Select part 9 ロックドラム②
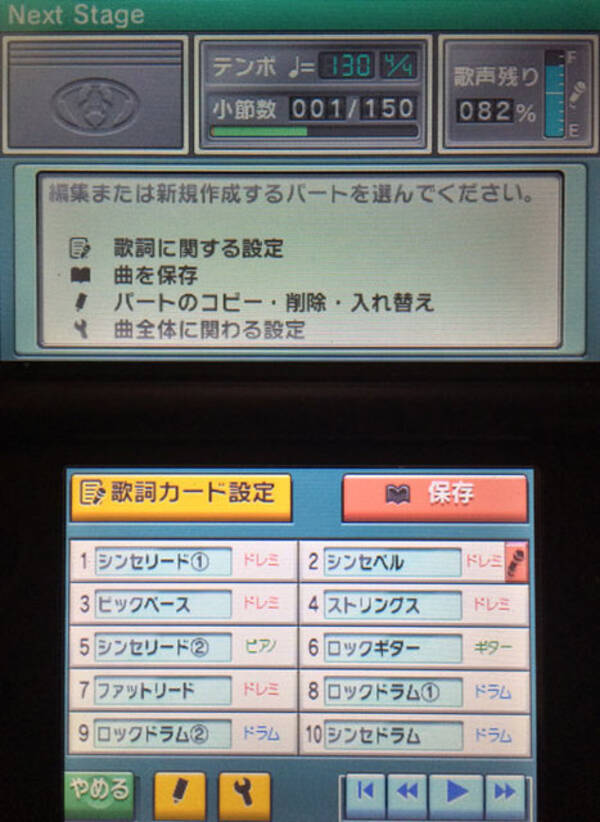Image resolution: width=600 pixels, height=822 pixels. (x=183, y=733)
